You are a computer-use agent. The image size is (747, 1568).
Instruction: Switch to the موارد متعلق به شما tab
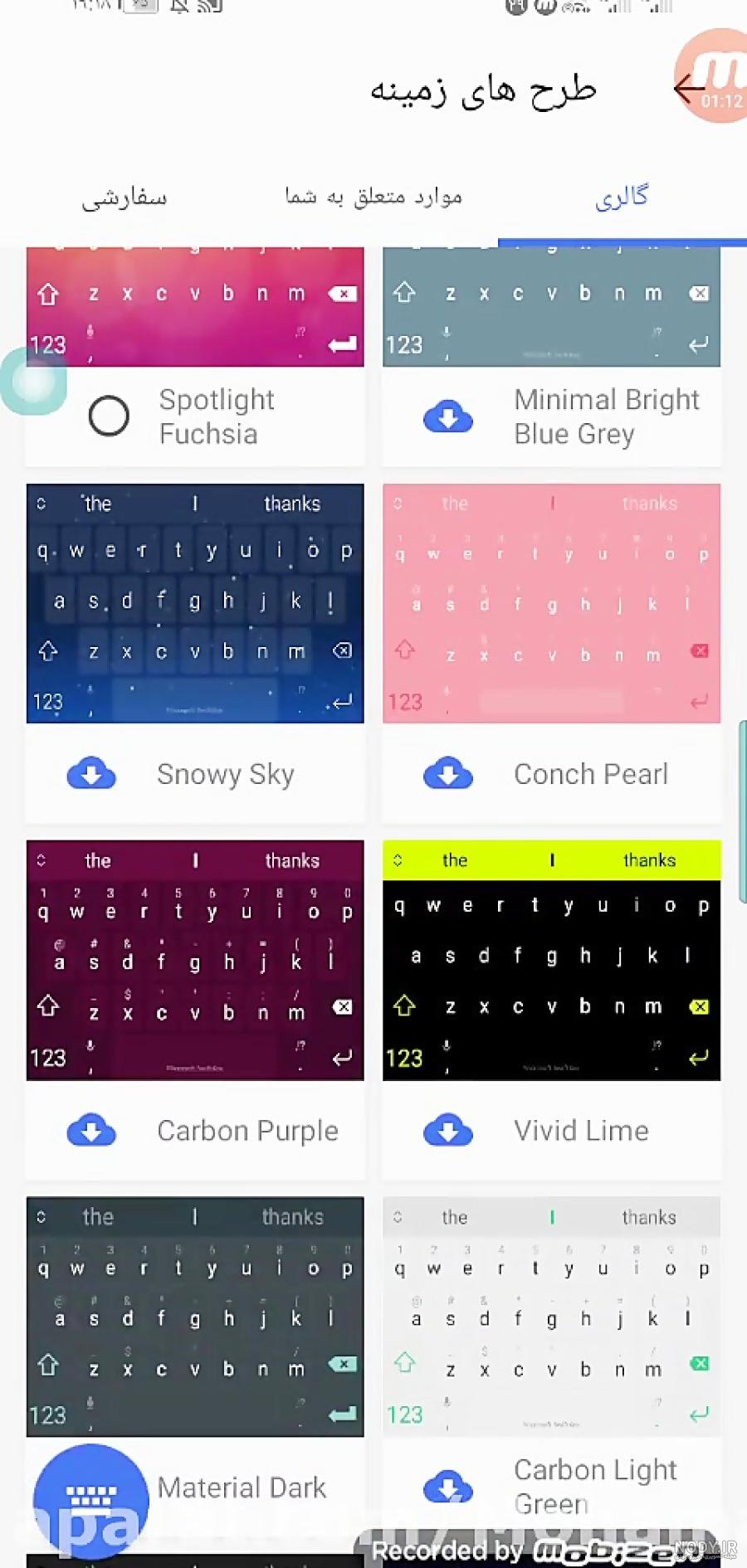373,197
